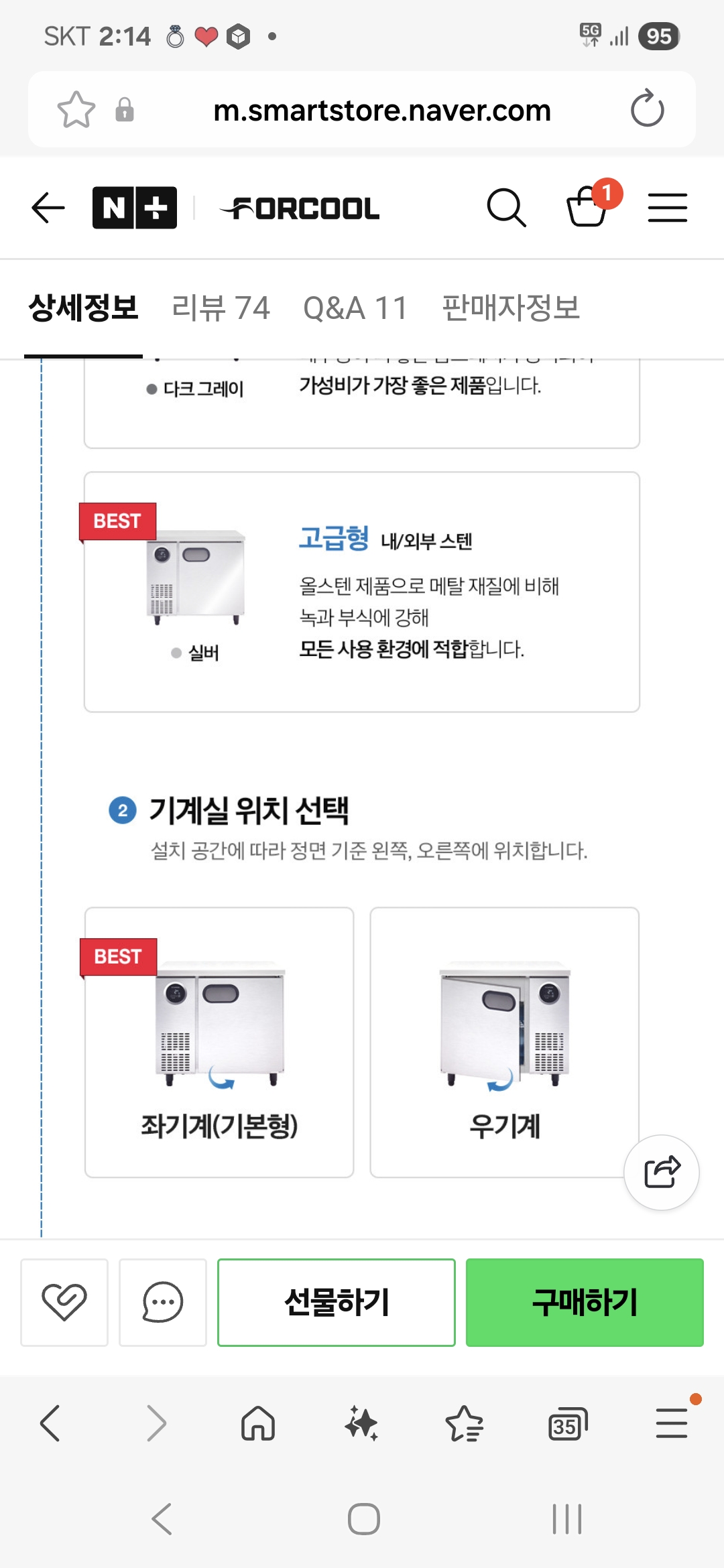The height and width of the screenshot is (1568, 724).
Task: Go back using the header arrow
Action: (48, 208)
